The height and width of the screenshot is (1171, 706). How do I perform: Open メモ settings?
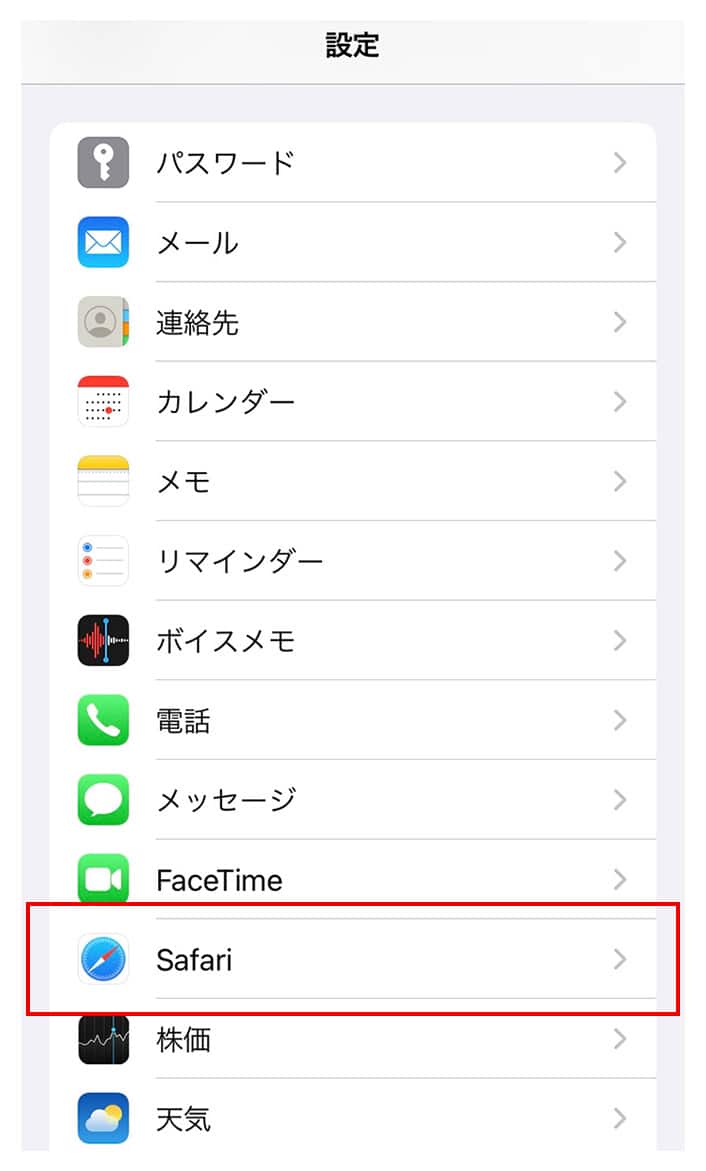point(353,482)
